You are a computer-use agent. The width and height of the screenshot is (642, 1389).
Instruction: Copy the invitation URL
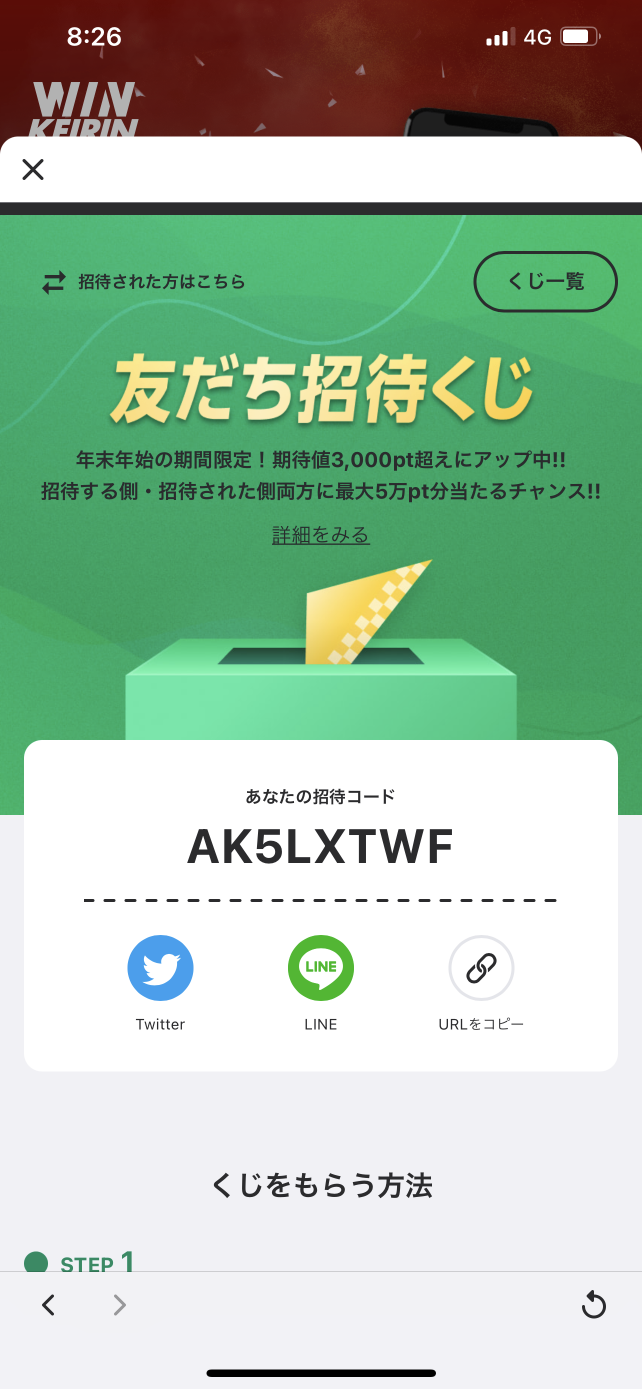481,968
